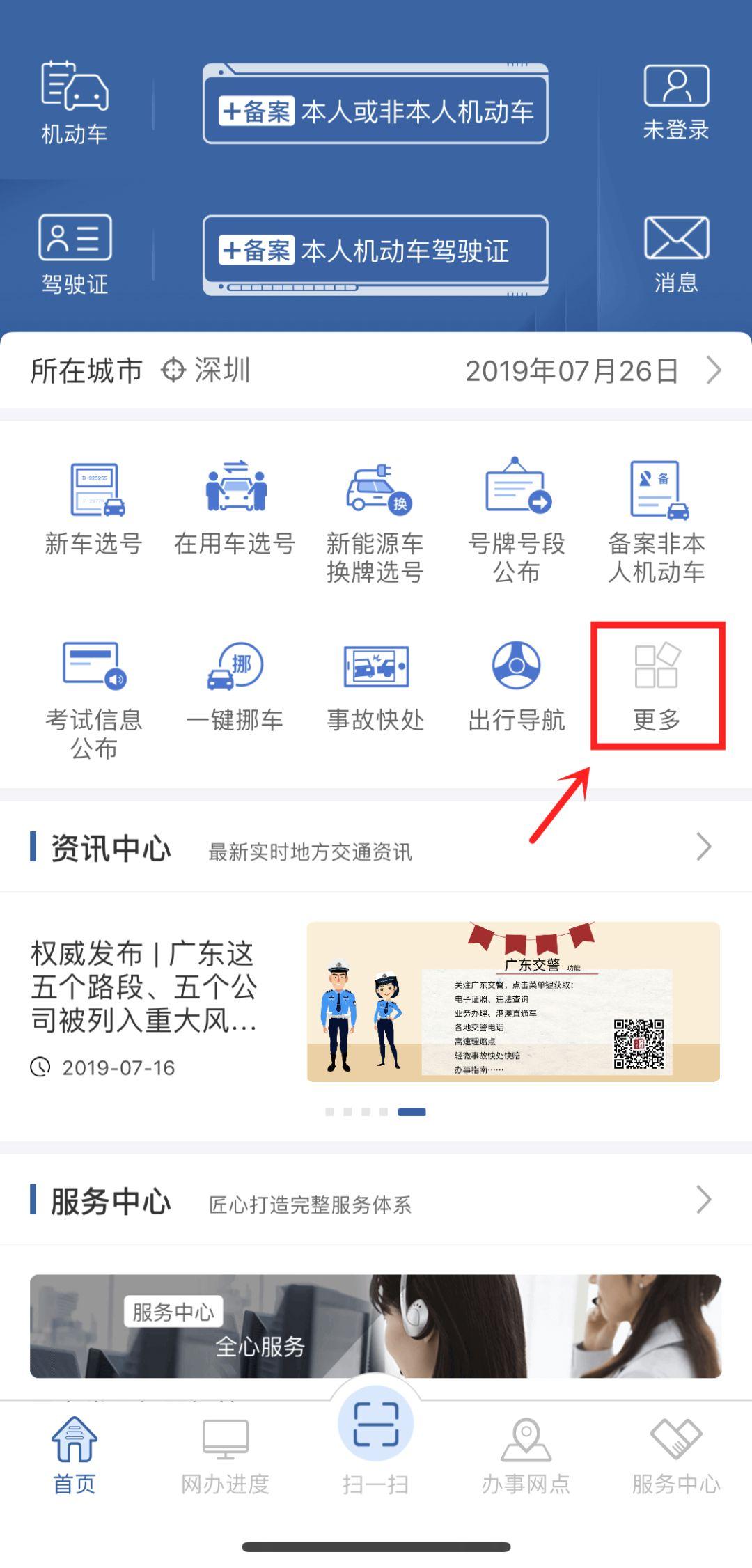Image resolution: width=752 pixels, height=1568 pixels.
Task: Open 出行导航 service
Action: tap(516, 686)
